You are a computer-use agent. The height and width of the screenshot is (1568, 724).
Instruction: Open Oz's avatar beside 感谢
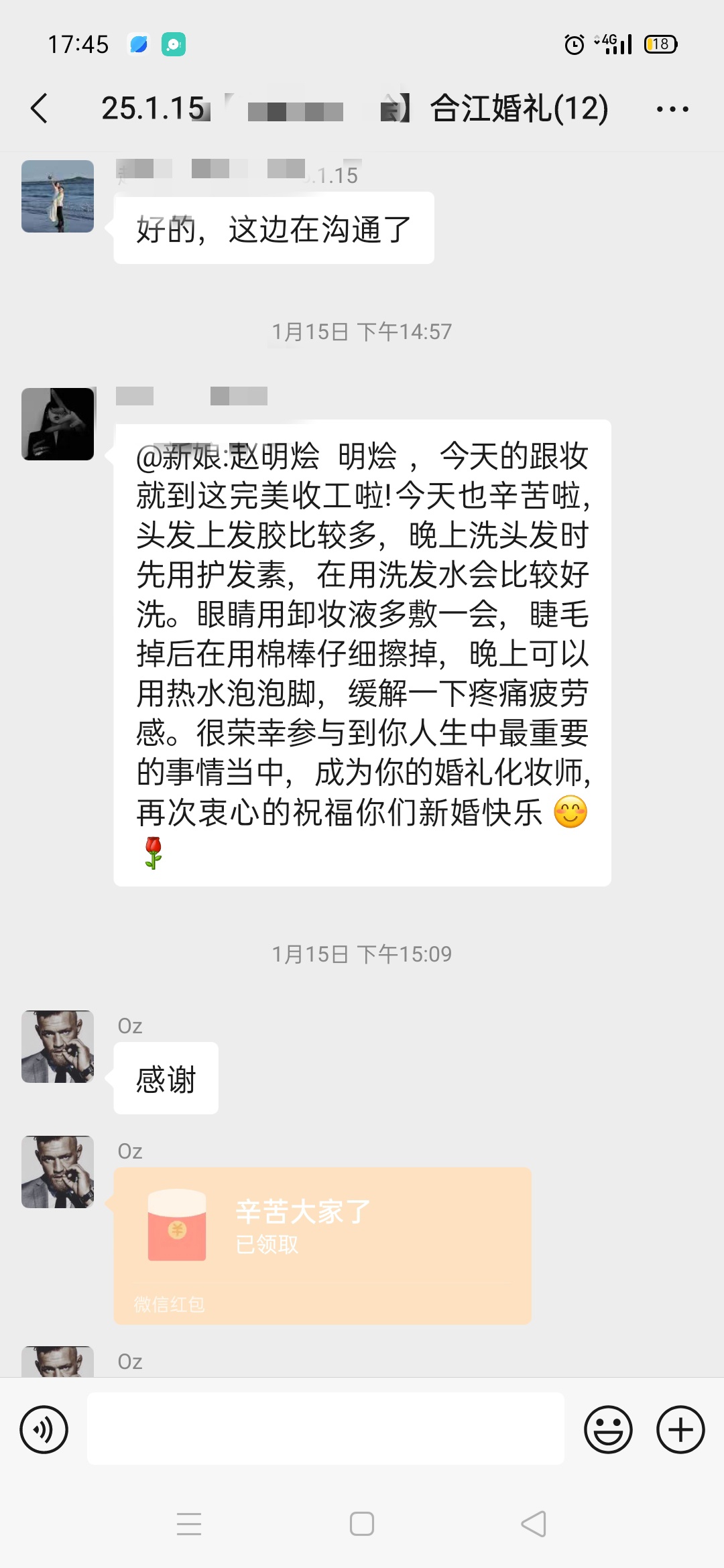tap(58, 1047)
